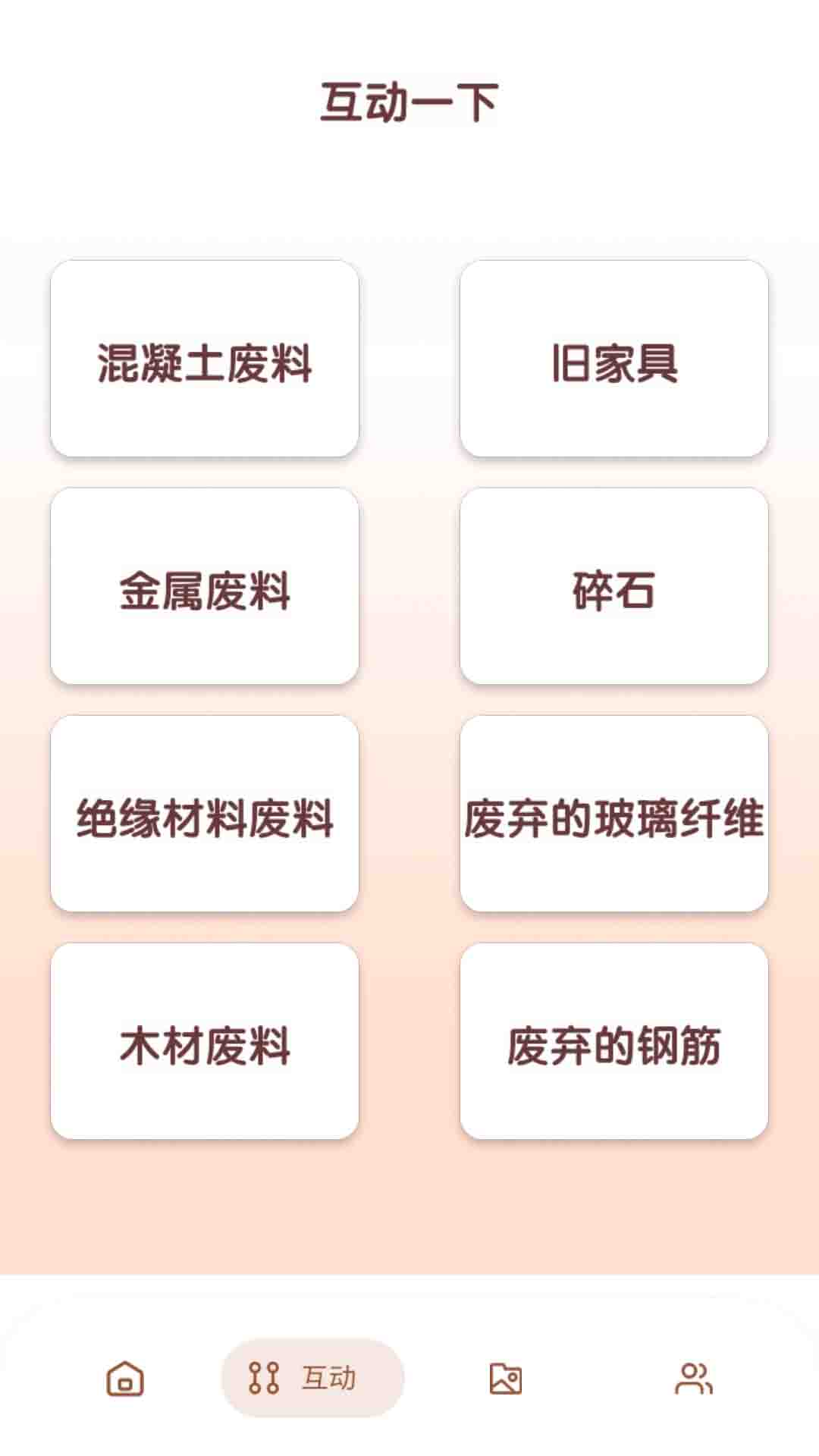This screenshot has height=1456, width=819.
Task: Tap the 碎石 card
Action: click(614, 586)
